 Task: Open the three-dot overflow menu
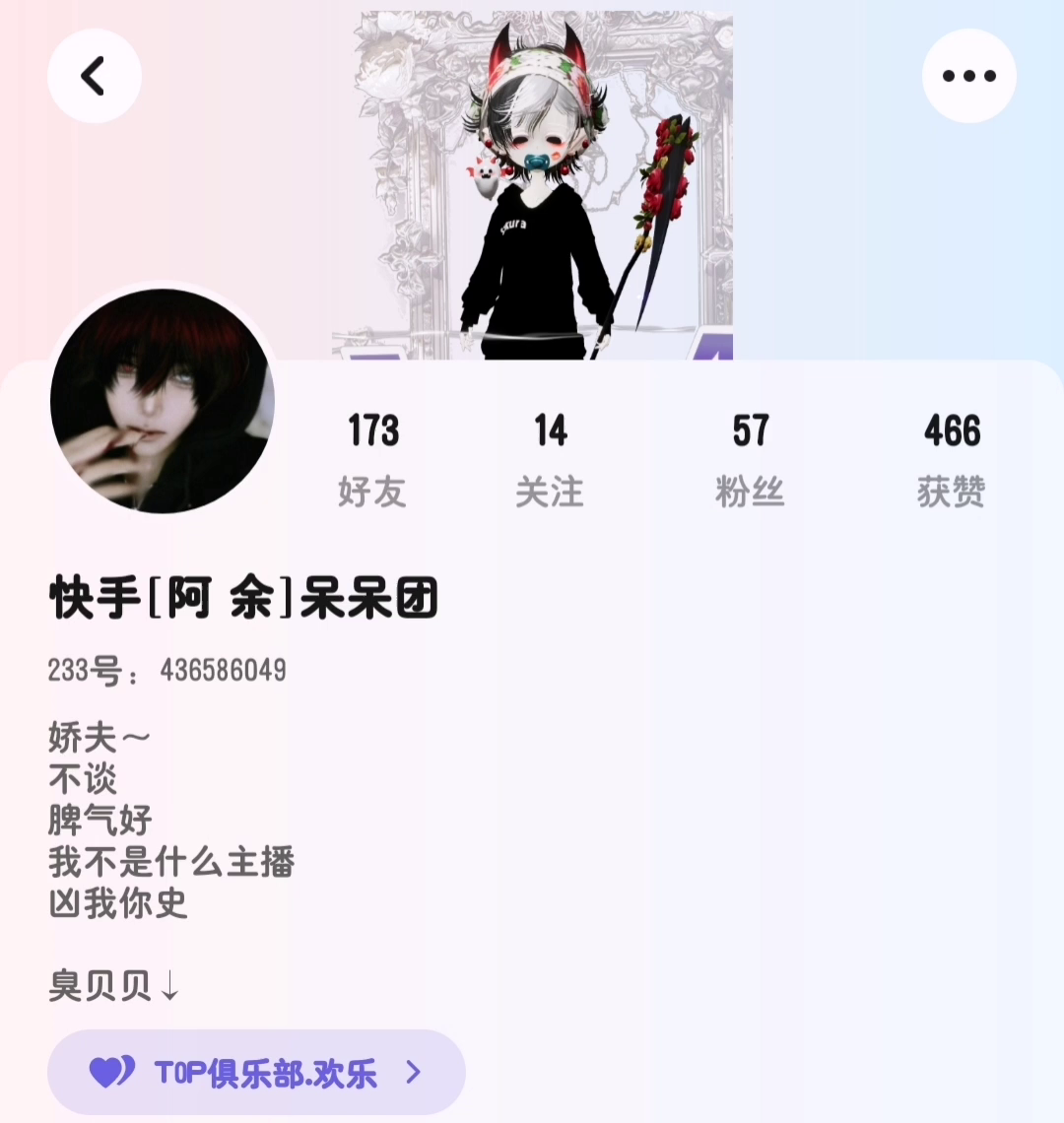click(x=968, y=76)
